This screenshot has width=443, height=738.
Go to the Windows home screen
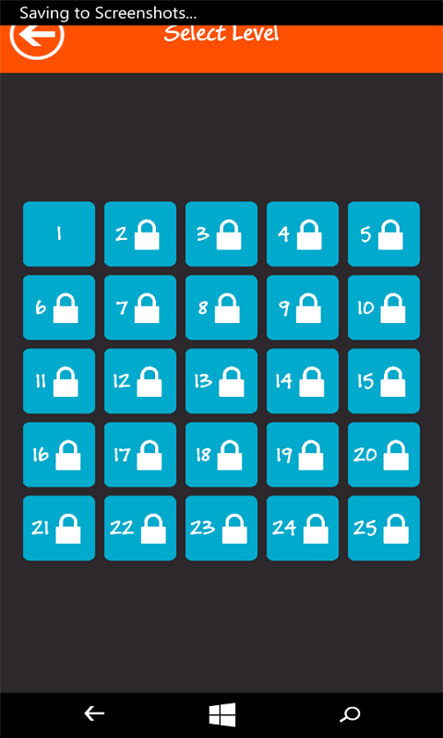tap(222, 714)
